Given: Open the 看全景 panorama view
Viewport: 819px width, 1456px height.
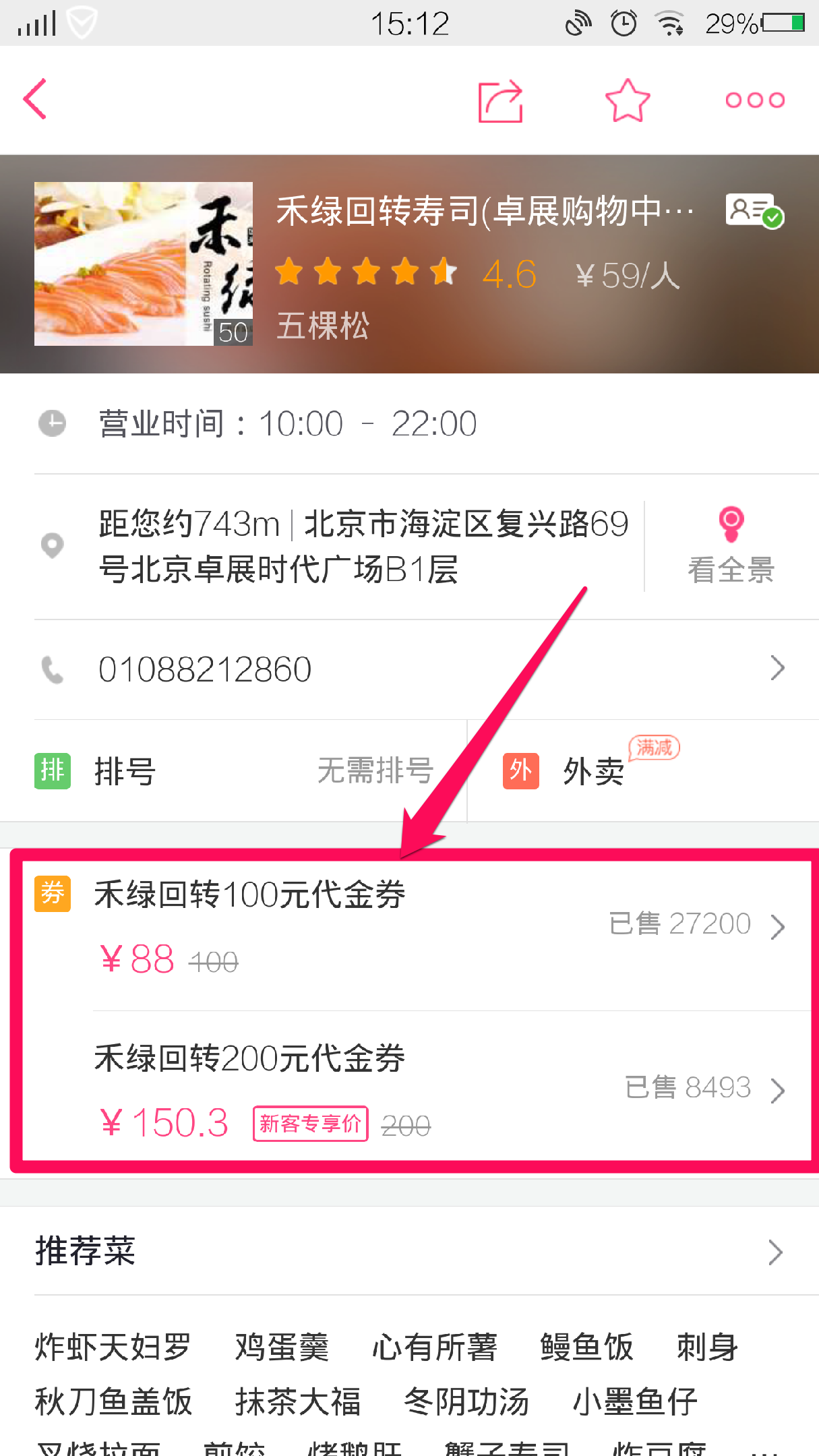Looking at the screenshot, I should click(731, 546).
